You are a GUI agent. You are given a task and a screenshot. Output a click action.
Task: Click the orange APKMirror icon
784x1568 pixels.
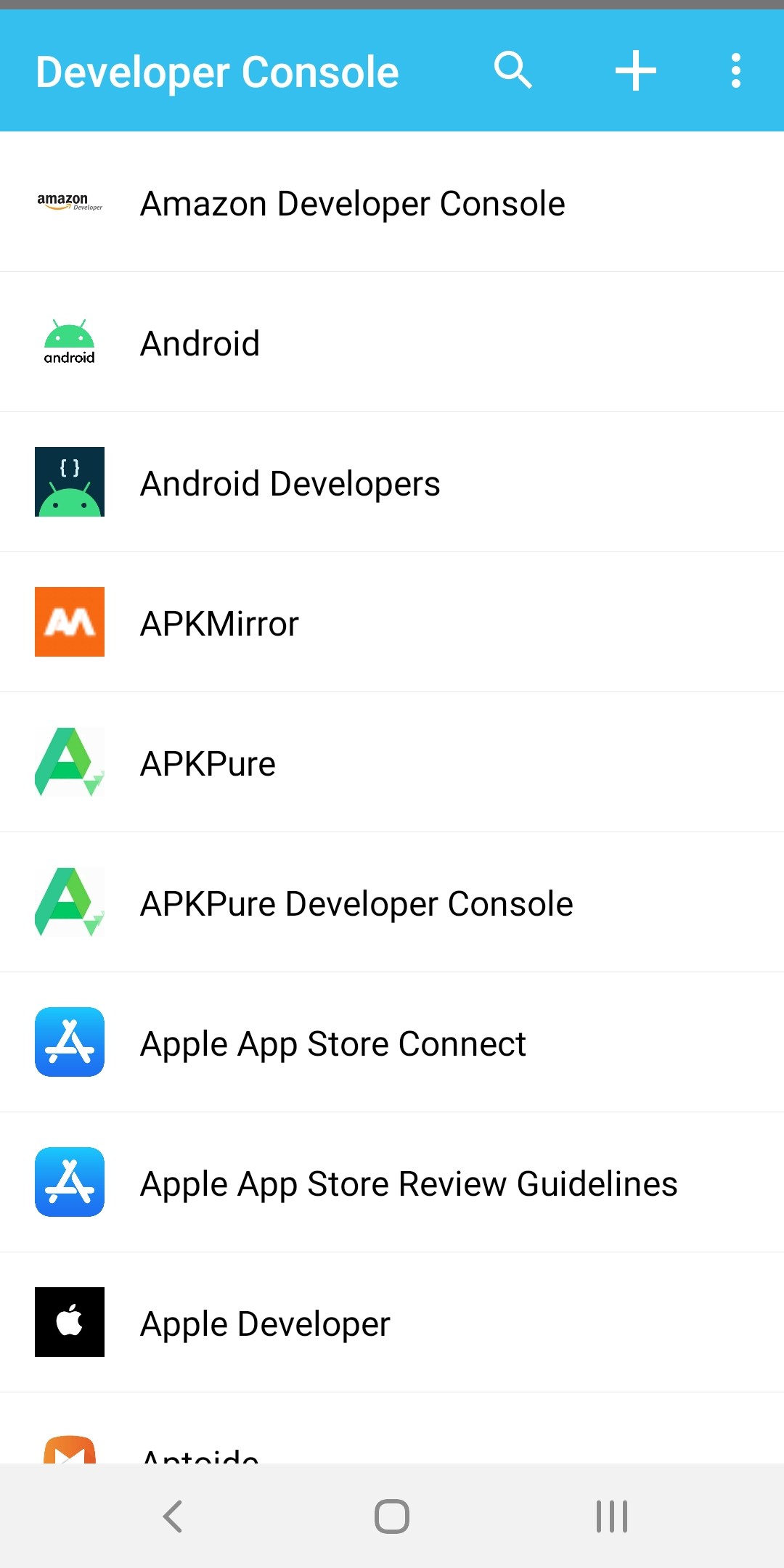point(69,622)
